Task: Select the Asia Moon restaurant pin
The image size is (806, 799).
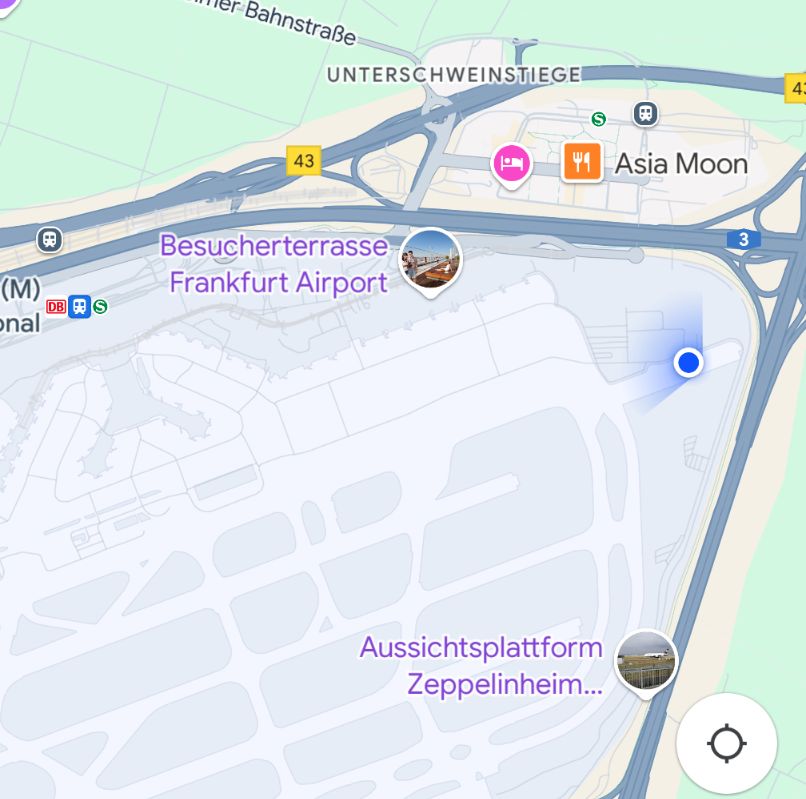Action: pyautogui.click(x=581, y=162)
